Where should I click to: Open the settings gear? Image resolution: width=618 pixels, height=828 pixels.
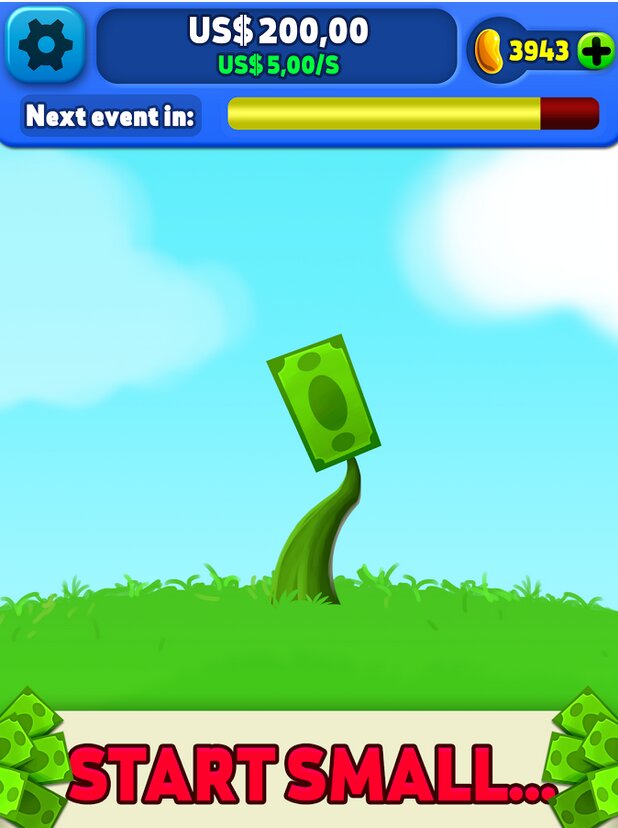point(45,46)
